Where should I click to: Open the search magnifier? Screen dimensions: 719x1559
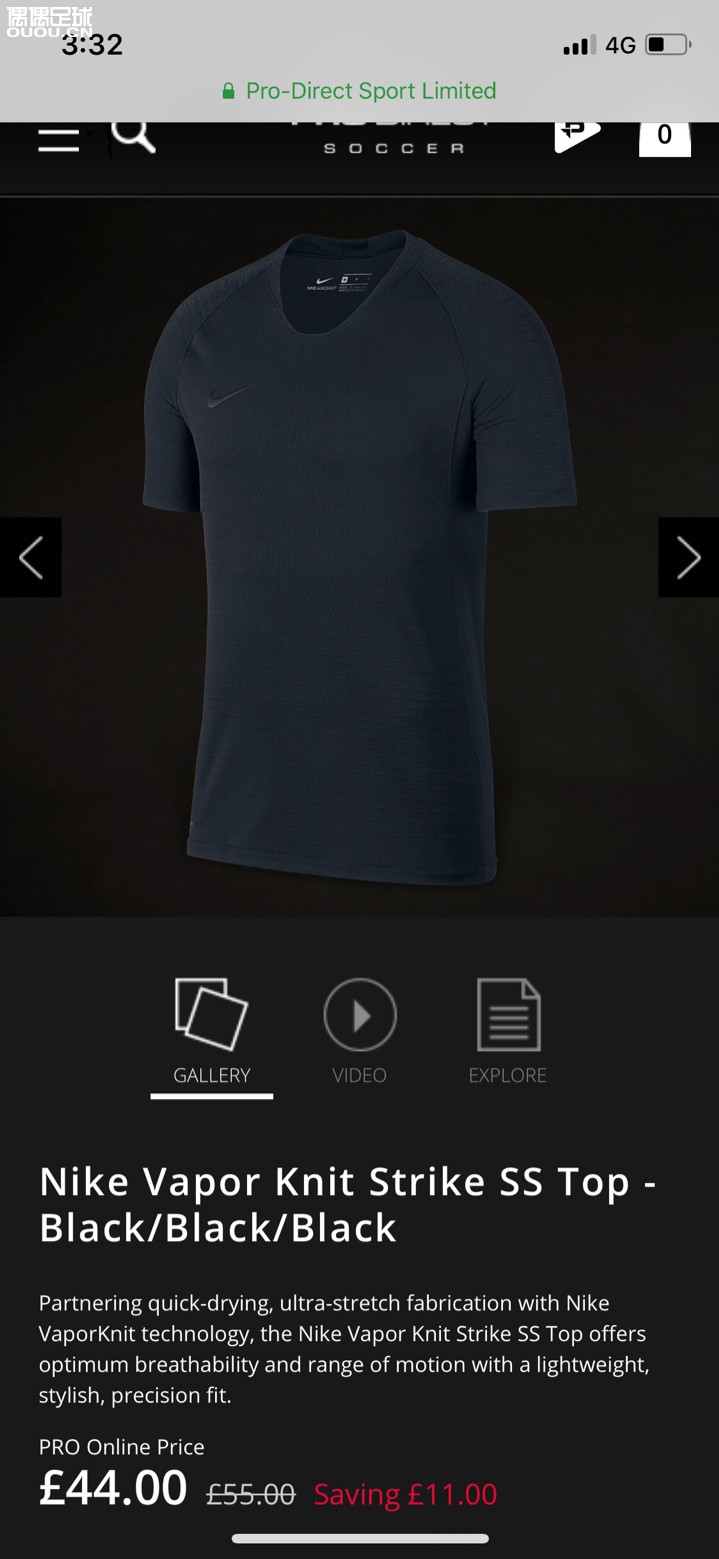(133, 134)
